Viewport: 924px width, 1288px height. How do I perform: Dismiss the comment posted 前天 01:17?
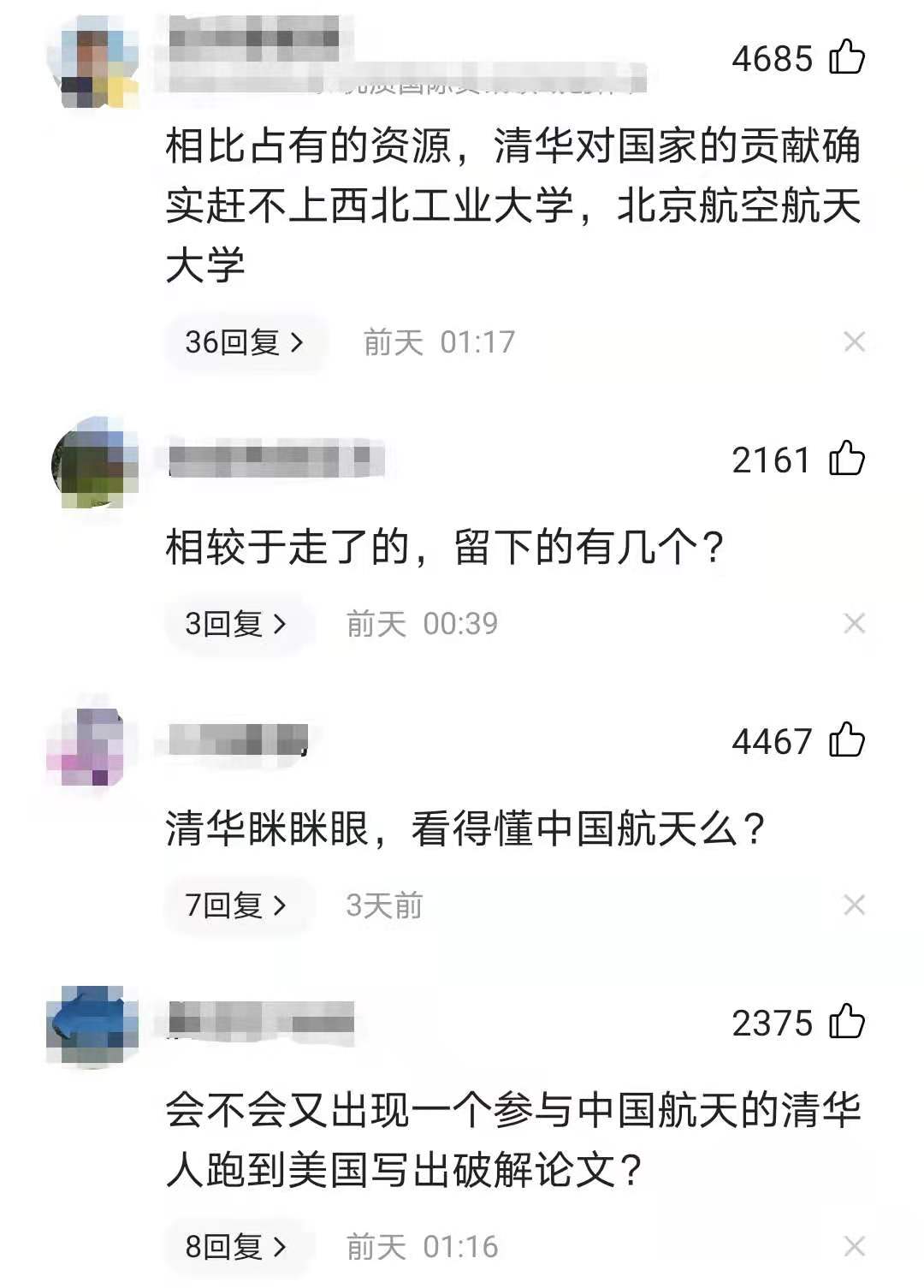point(854,342)
